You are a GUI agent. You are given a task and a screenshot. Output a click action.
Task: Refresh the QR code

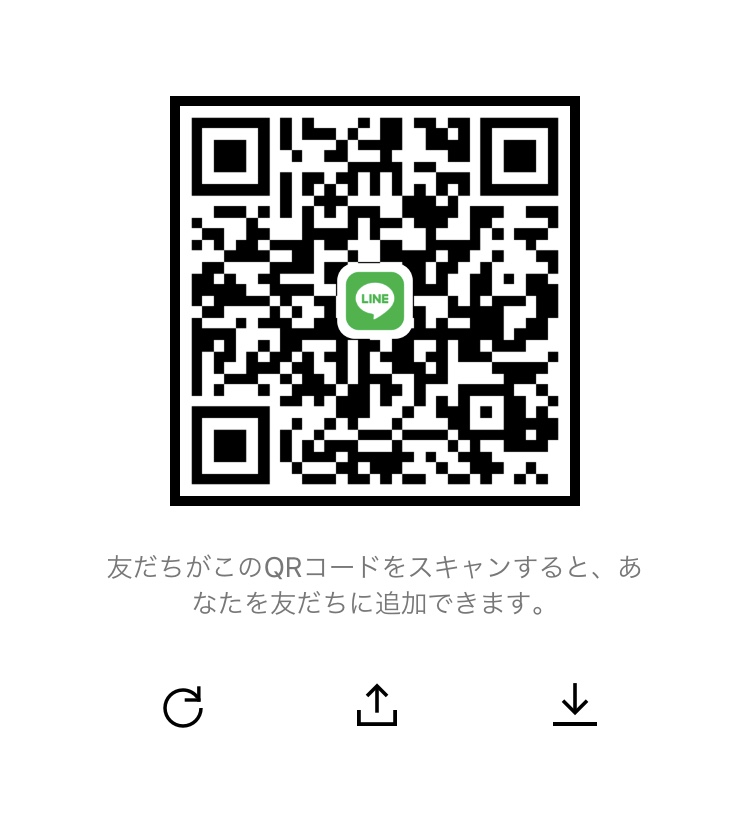(x=183, y=706)
